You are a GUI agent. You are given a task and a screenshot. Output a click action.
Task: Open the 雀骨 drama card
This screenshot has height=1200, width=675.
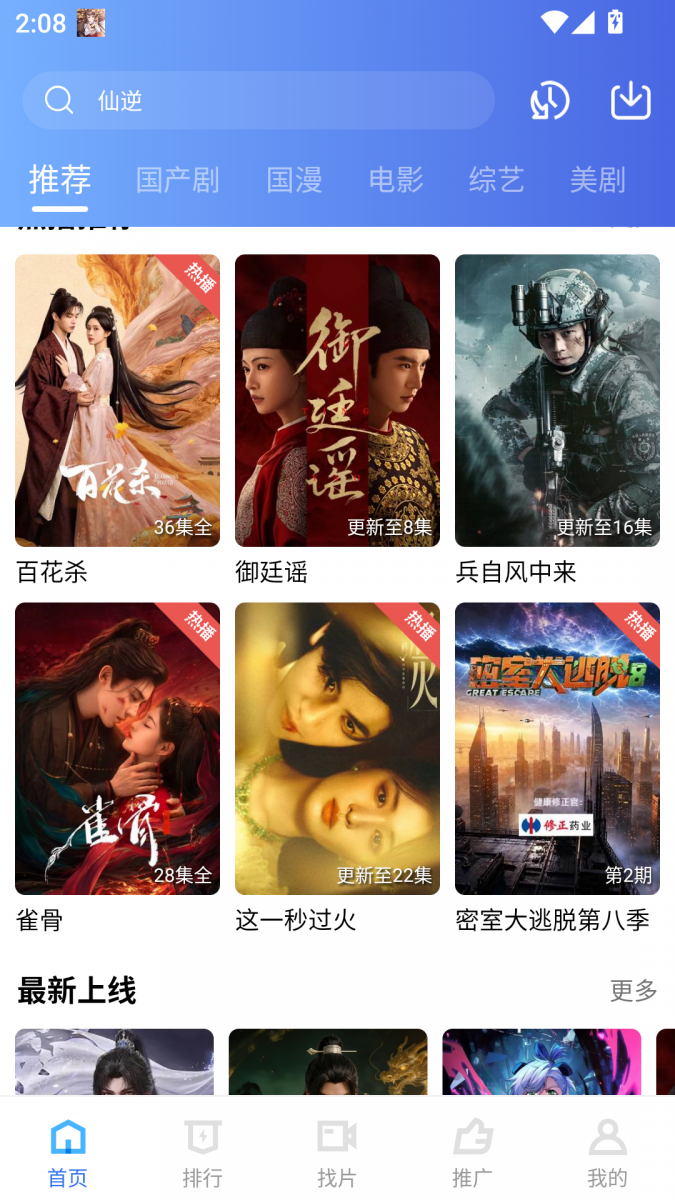(x=117, y=768)
